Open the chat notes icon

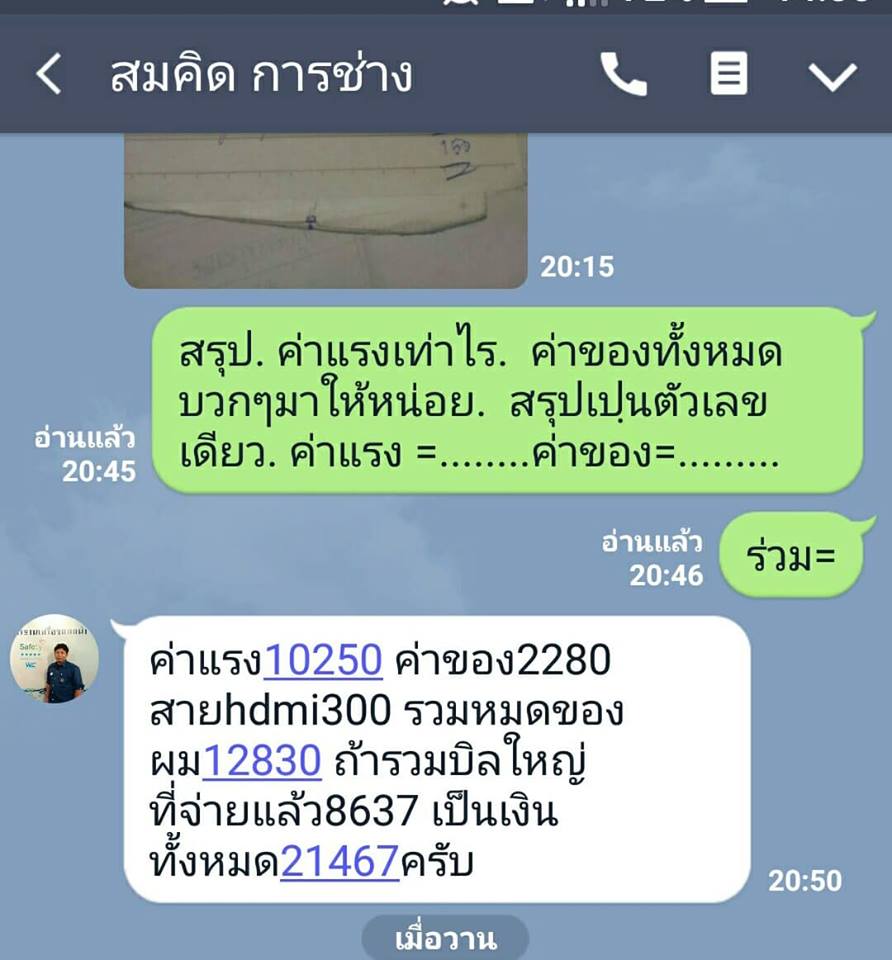tap(729, 75)
